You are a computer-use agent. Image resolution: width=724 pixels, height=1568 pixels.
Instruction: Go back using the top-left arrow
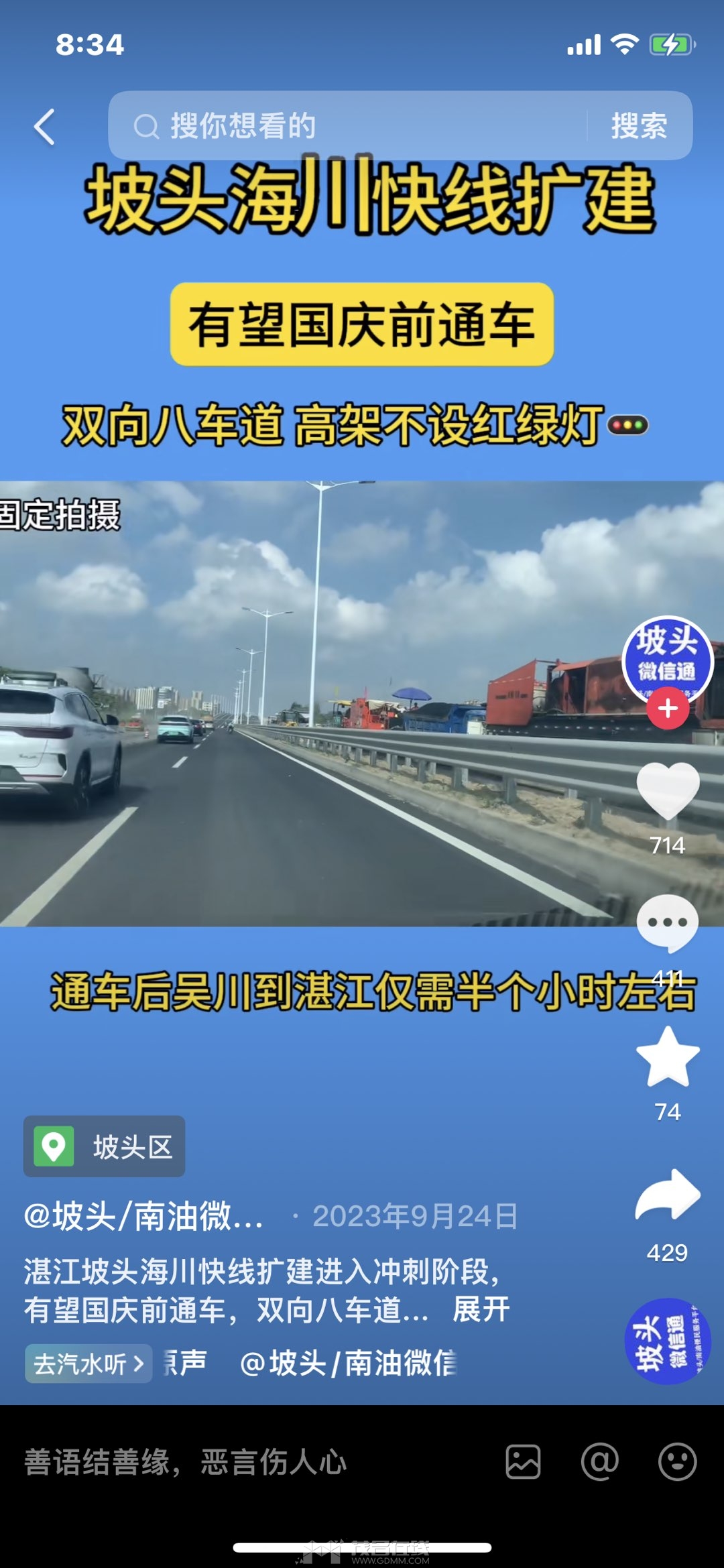[x=44, y=127]
